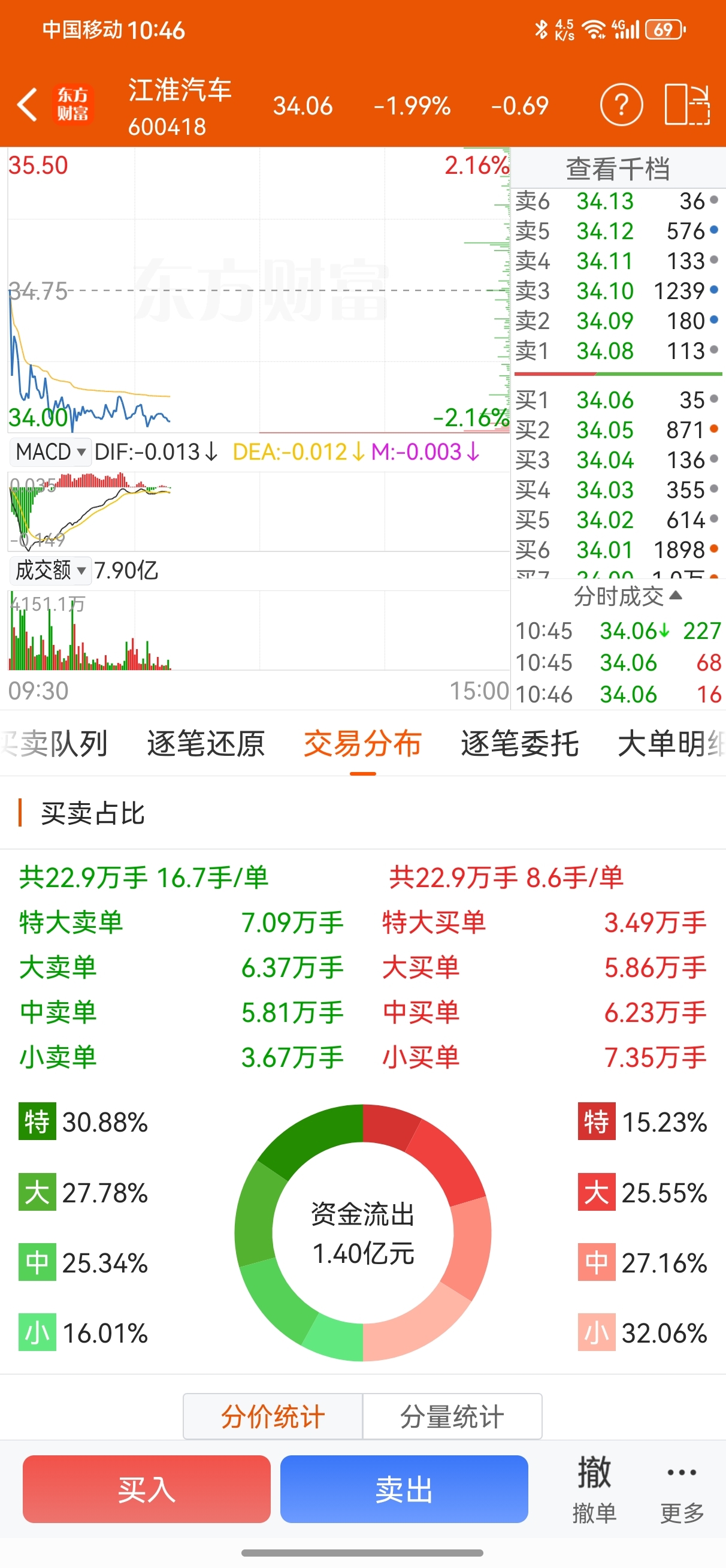Tap the blue 卖出 sell button
This screenshot has height=1568, width=726.
coord(404,1489)
